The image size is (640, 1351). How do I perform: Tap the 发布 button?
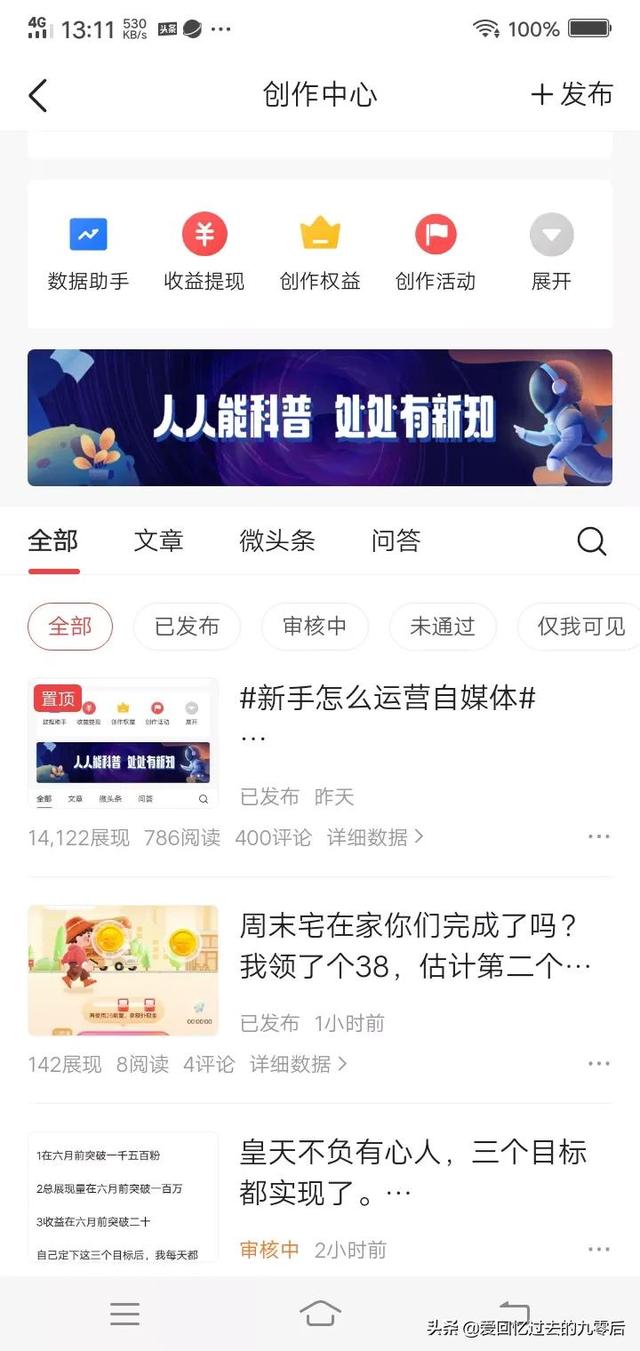point(571,95)
